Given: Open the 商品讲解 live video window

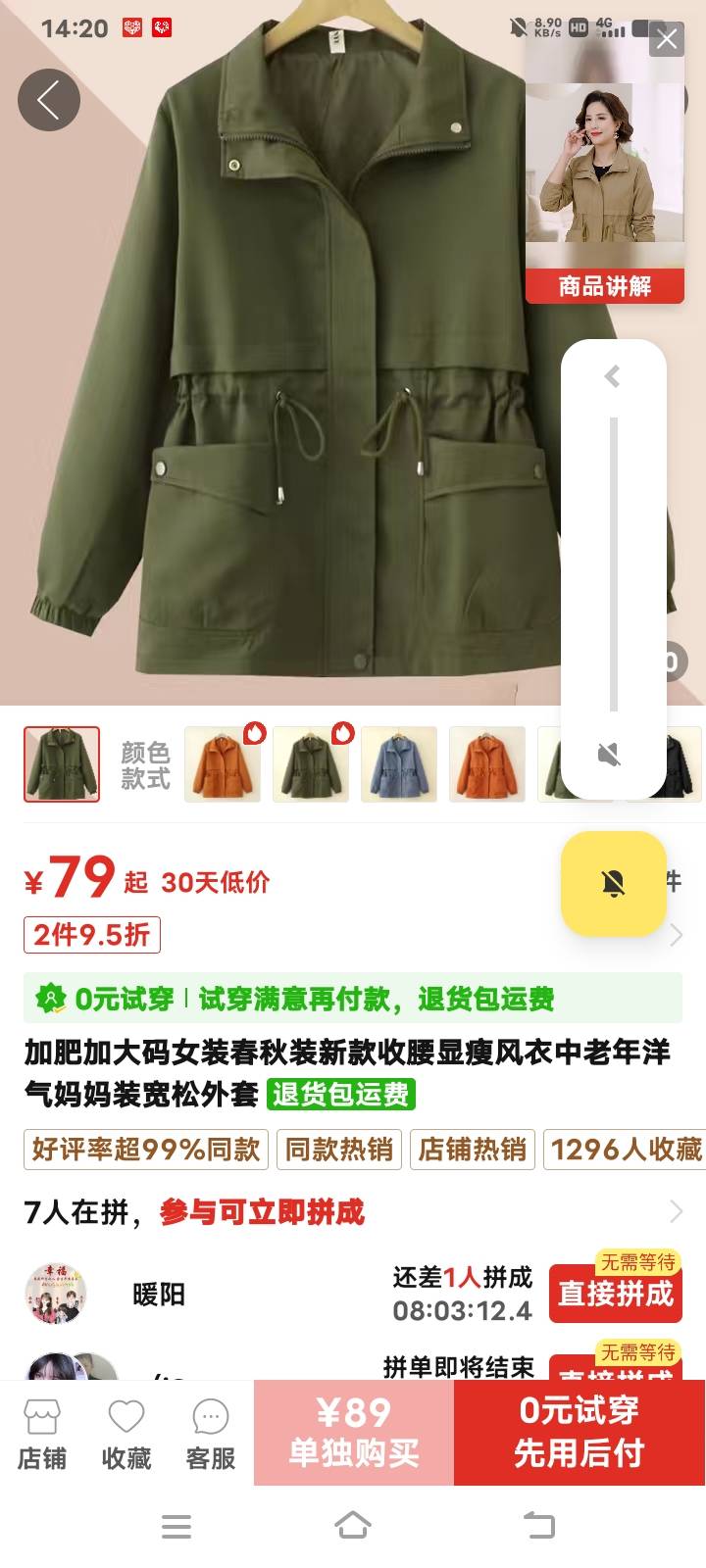Looking at the screenshot, I should [x=604, y=176].
